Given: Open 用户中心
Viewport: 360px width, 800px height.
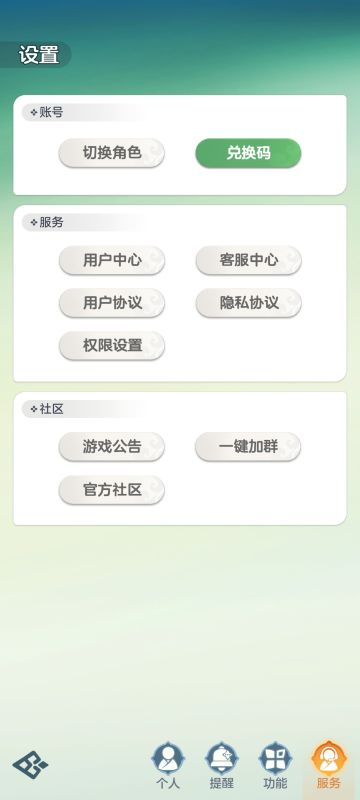Looking at the screenshot, I should pos(112,260).
